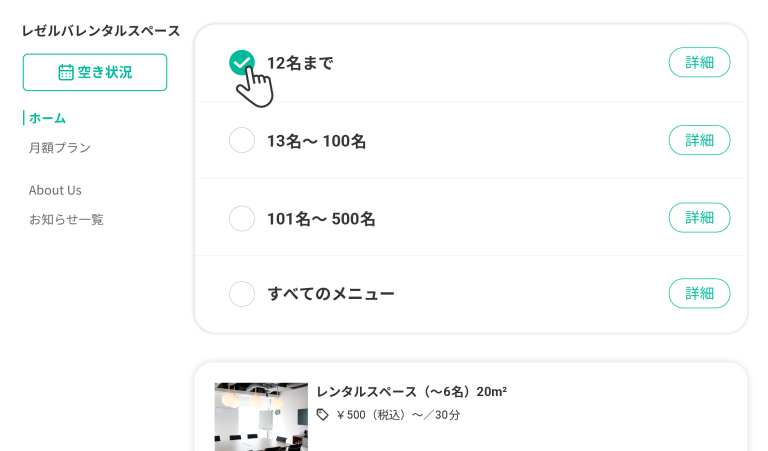768x451 pixels.
Task: Open the 空き状況 availability calendar
Action: (x=95, y=72)
